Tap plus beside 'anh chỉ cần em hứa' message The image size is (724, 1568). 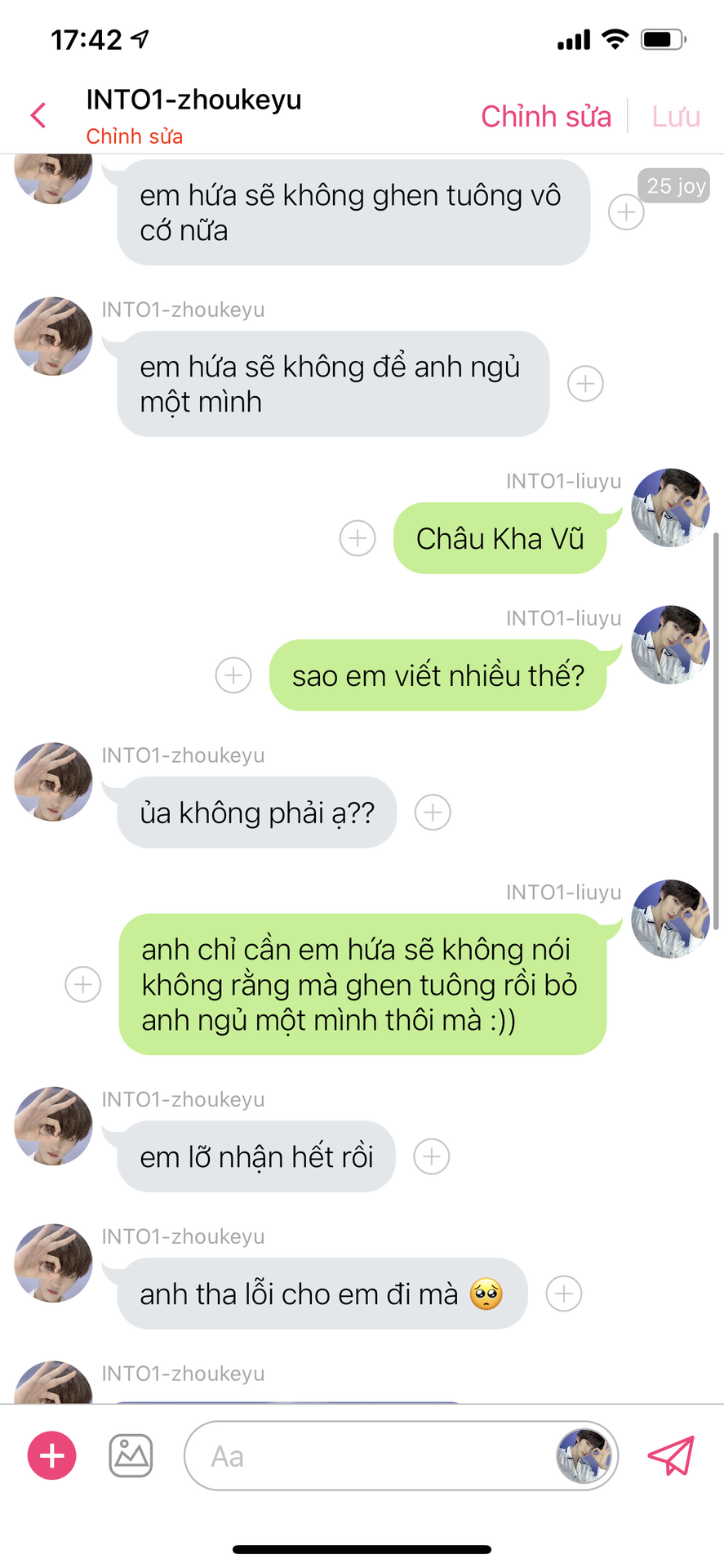coord(83,984)
